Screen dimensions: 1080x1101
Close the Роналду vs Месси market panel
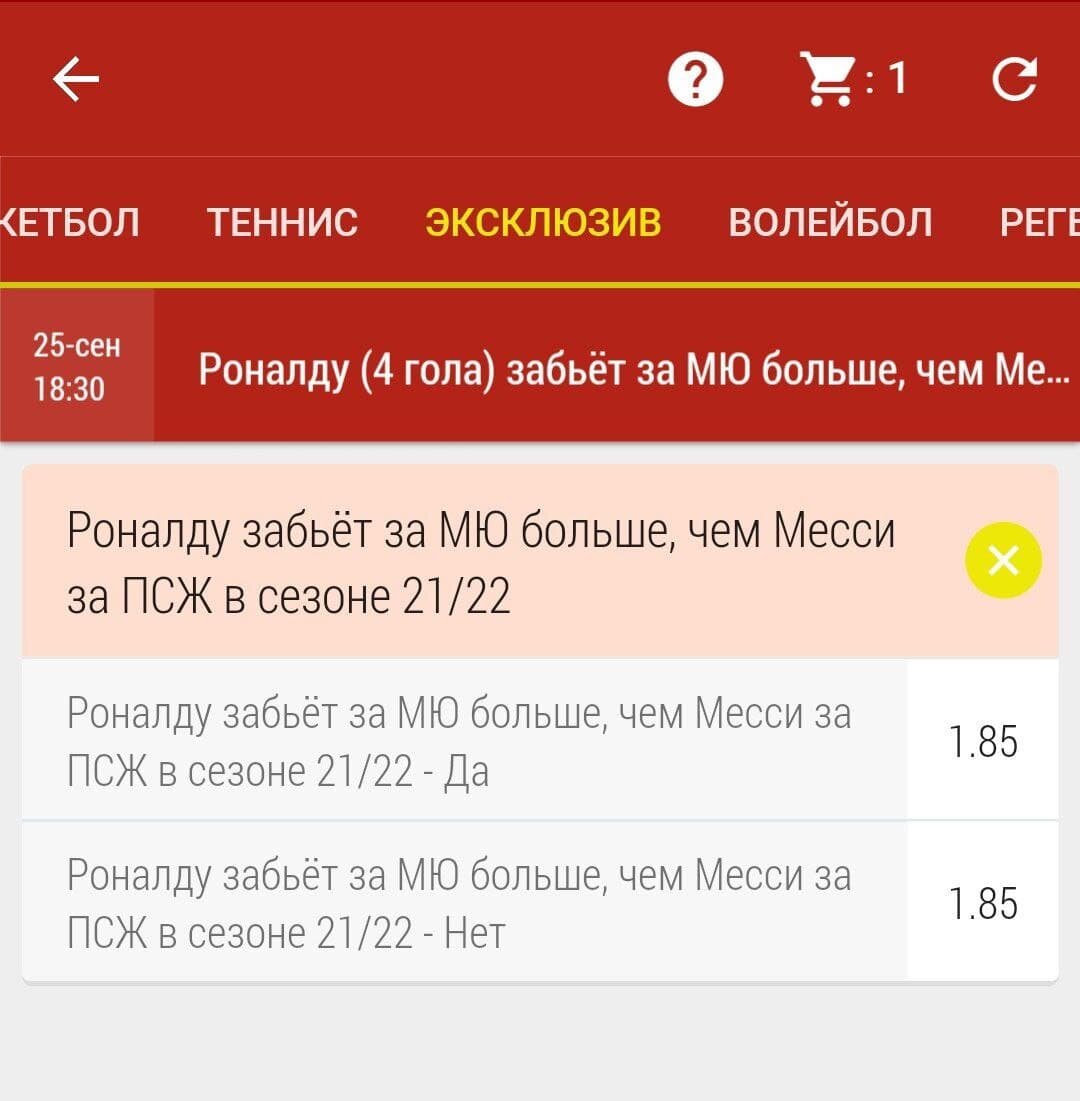click(x=1003, y=560)
